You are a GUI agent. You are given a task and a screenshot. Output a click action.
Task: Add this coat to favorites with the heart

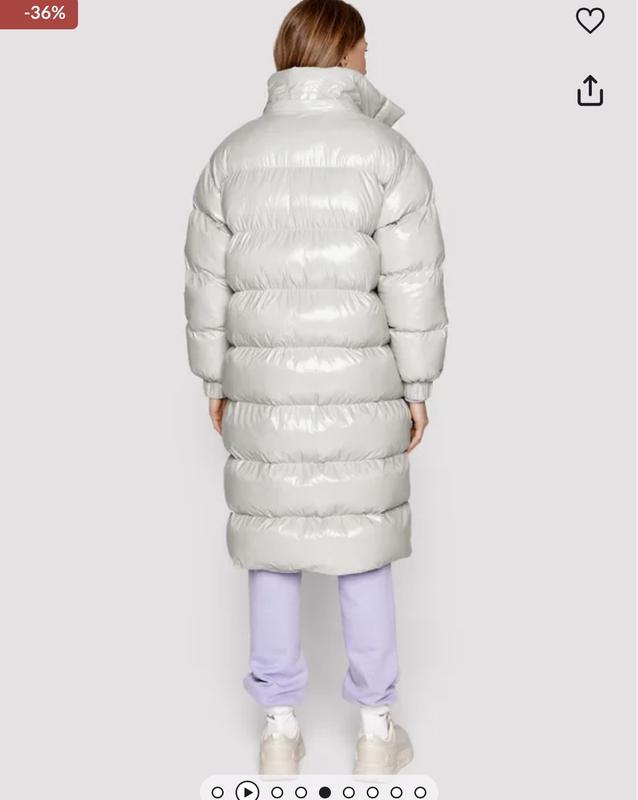[590, 20]
